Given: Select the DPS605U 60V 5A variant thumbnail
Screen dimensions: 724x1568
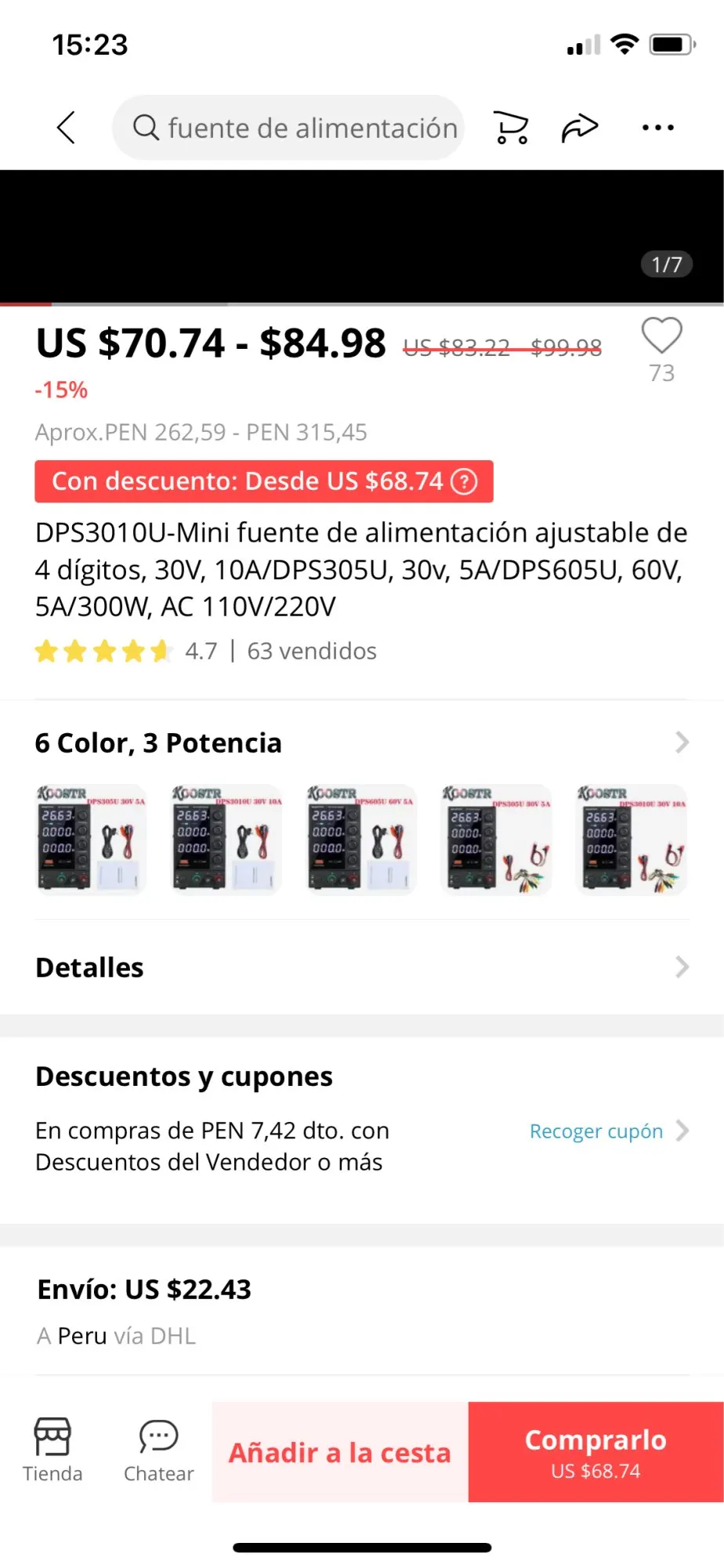Looking at the screenshot, I should [x=361, y=839].
